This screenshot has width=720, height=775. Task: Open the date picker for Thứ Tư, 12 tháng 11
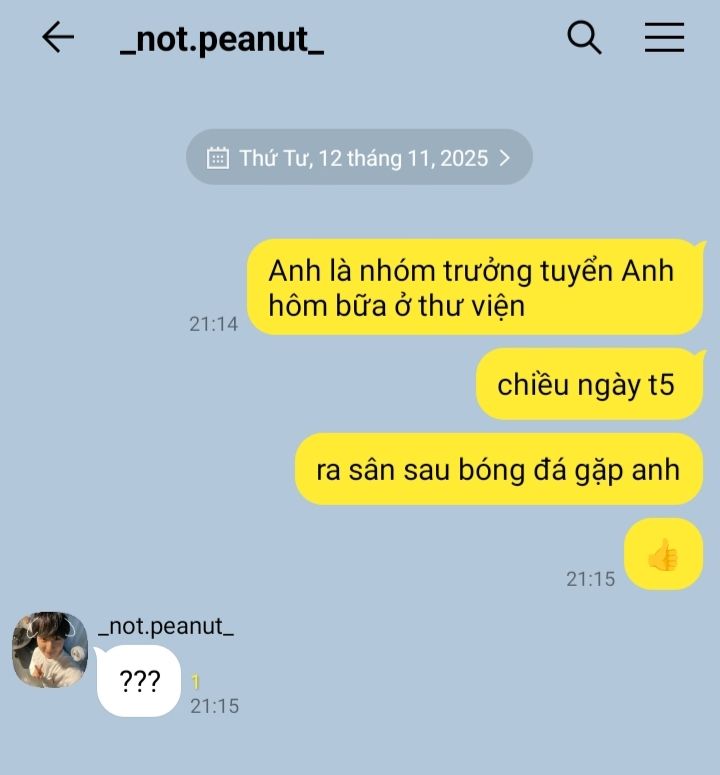pos(359,158)
